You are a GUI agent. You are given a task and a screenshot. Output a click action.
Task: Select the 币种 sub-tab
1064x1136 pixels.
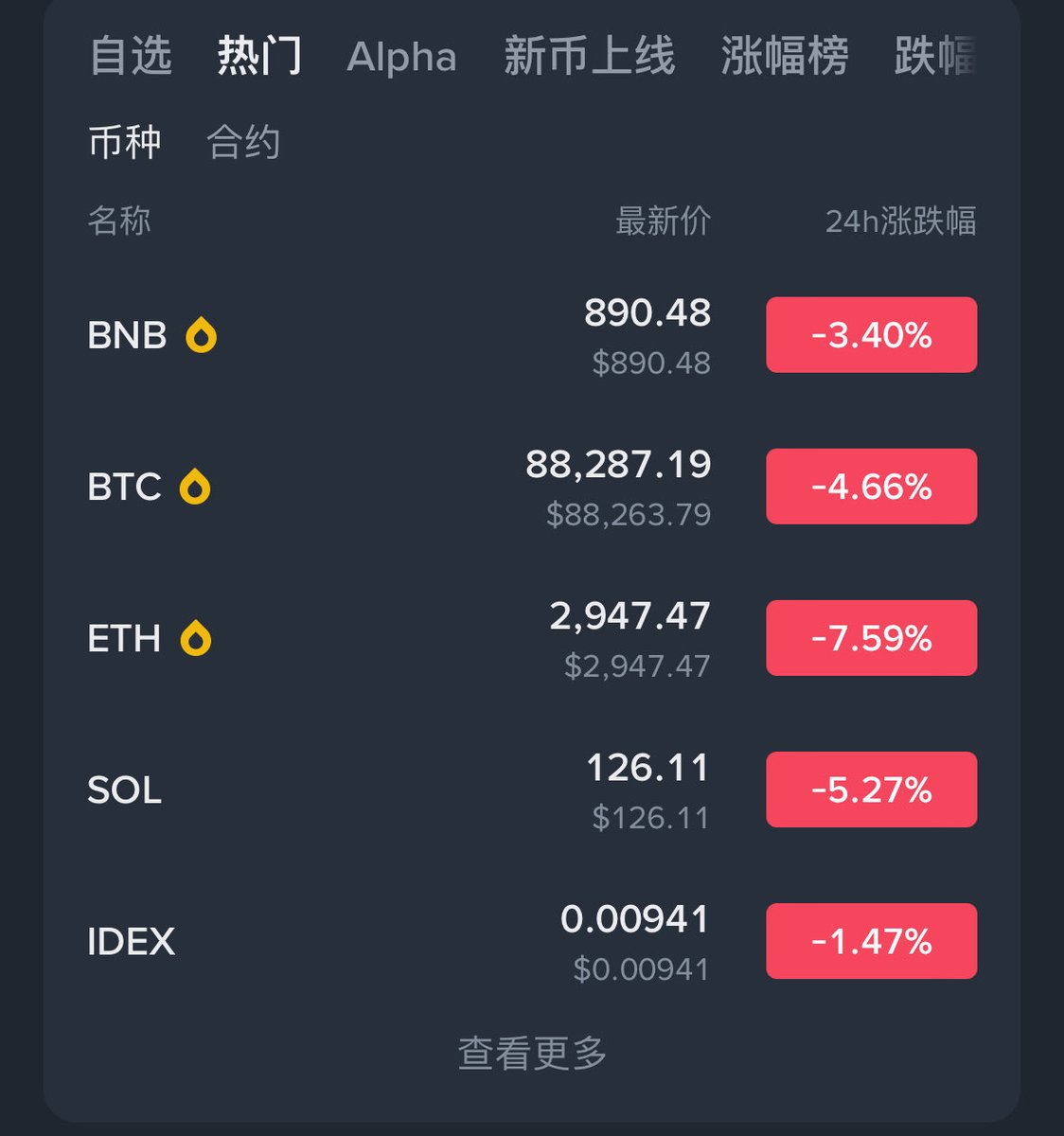124,142
